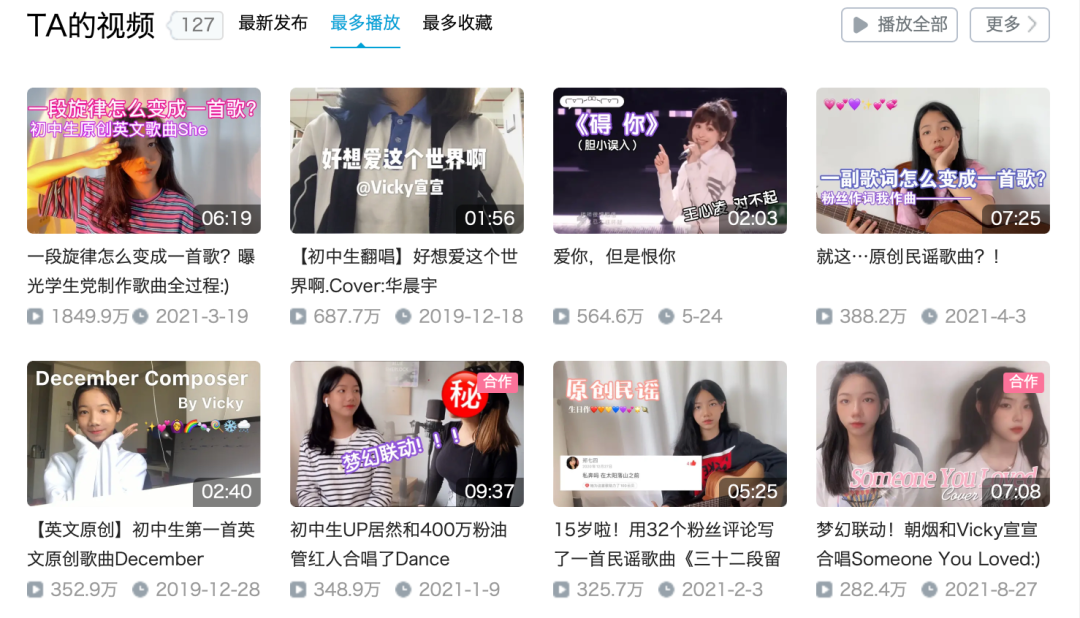The width and height of the screenshot is (1080, 618).
Task: Watch the Someone You Loved duet video
Action: point(932,434)
